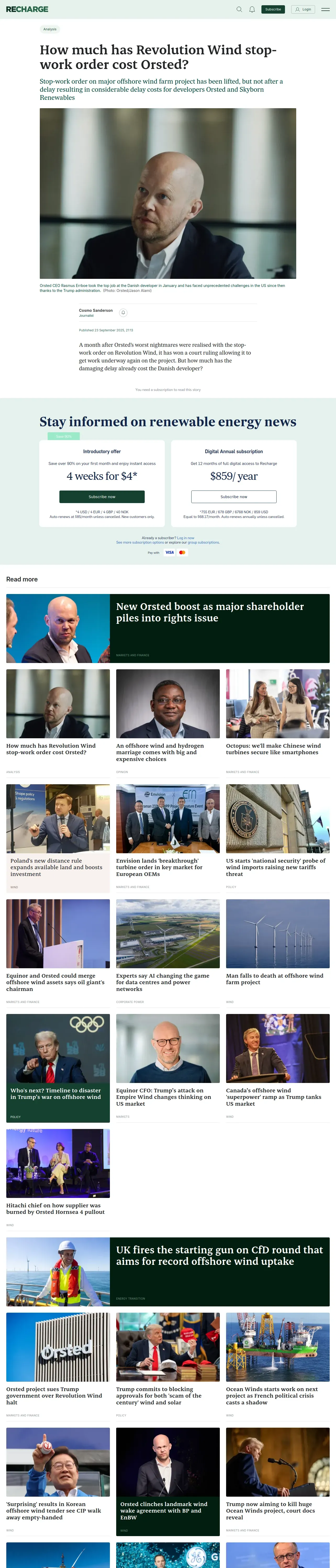This screenshot has width=336, height=1568.
Task: Open Hitachi chief Hornsea 4 pullout article
Action: point(55,1208)
